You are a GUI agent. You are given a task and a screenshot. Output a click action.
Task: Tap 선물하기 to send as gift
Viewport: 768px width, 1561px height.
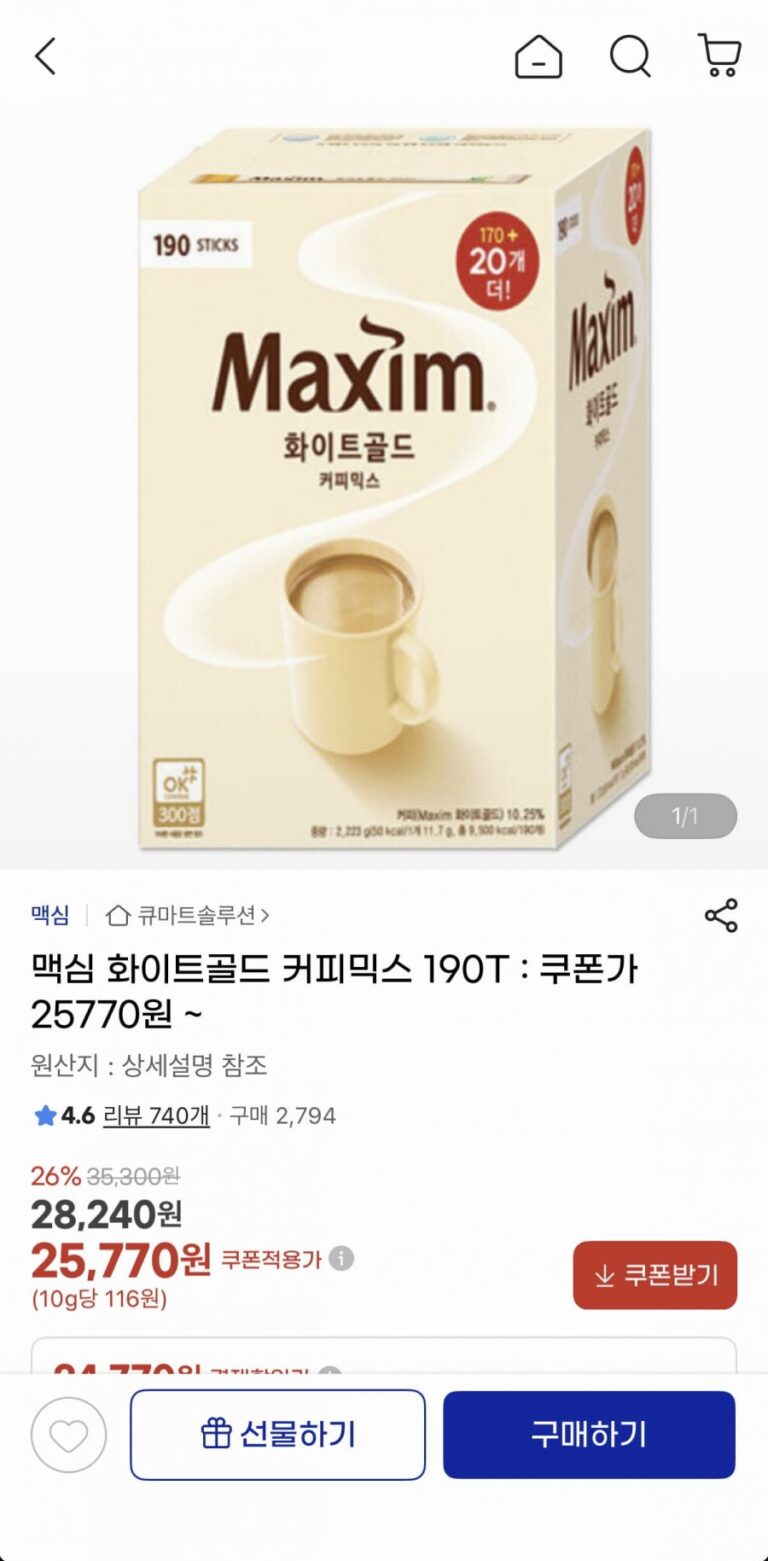[278, 1435]
